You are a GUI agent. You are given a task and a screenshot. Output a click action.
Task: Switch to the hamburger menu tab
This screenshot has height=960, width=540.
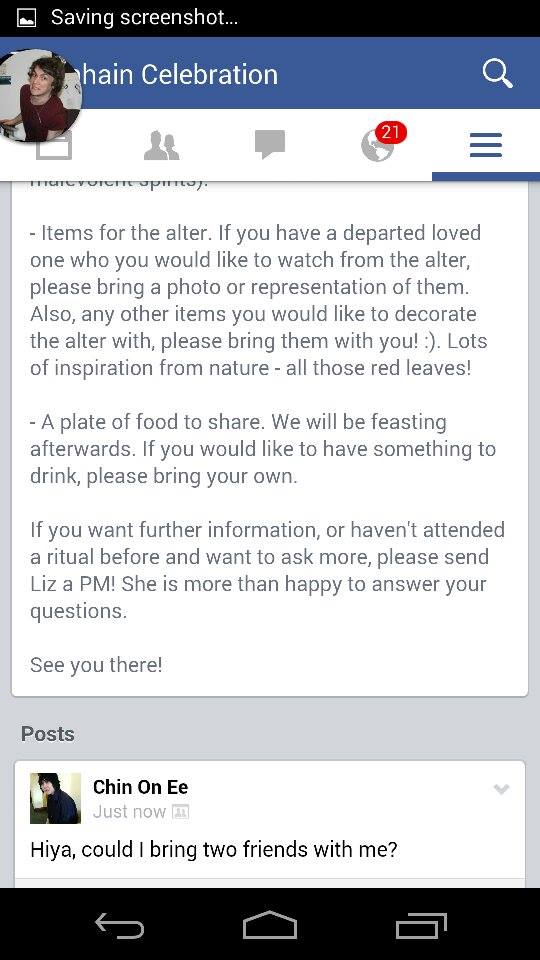tap(486, 146)
